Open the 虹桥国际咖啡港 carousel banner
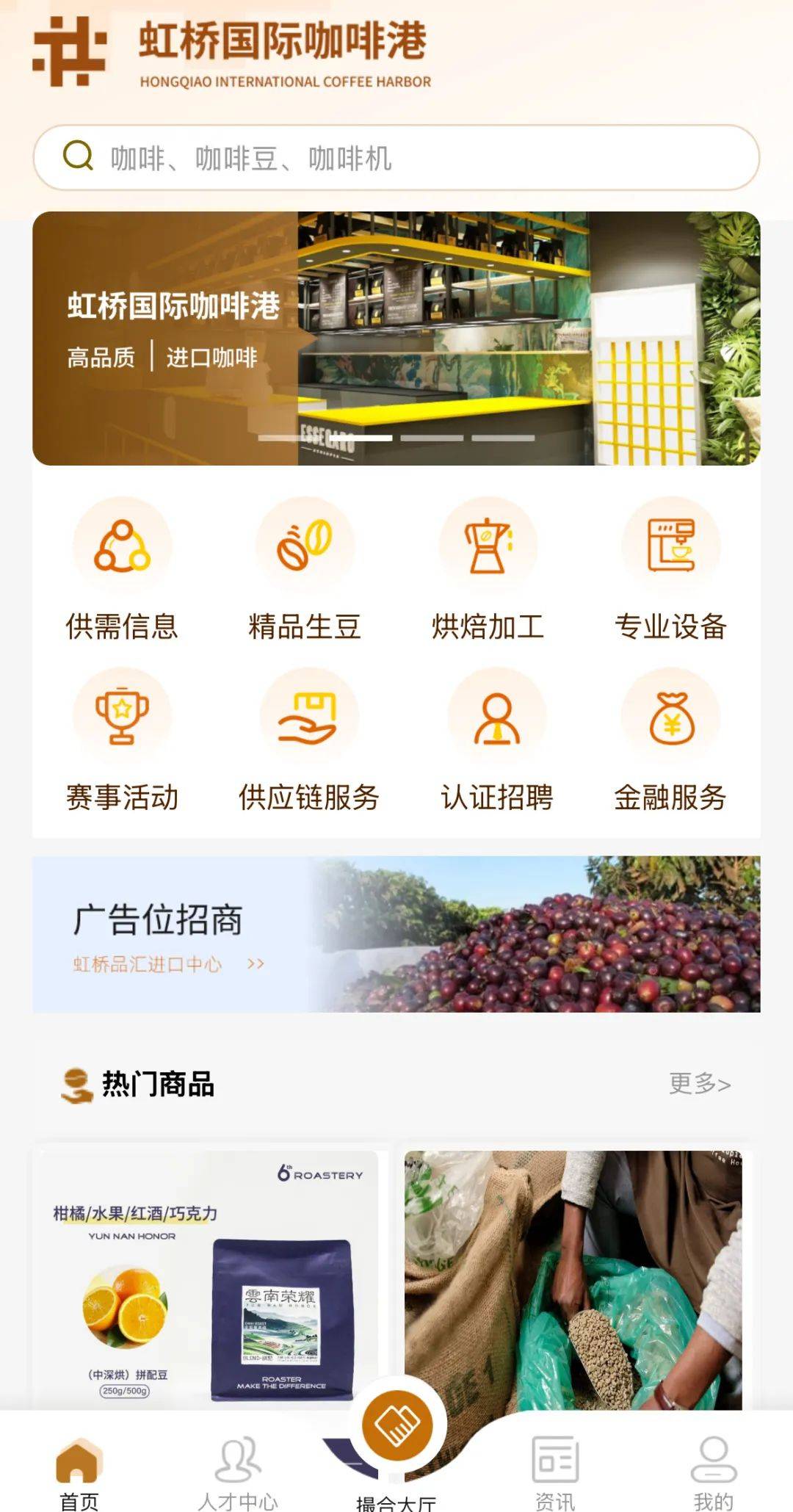This screenshot has height=1512, width=793. (x=396, y=339)
